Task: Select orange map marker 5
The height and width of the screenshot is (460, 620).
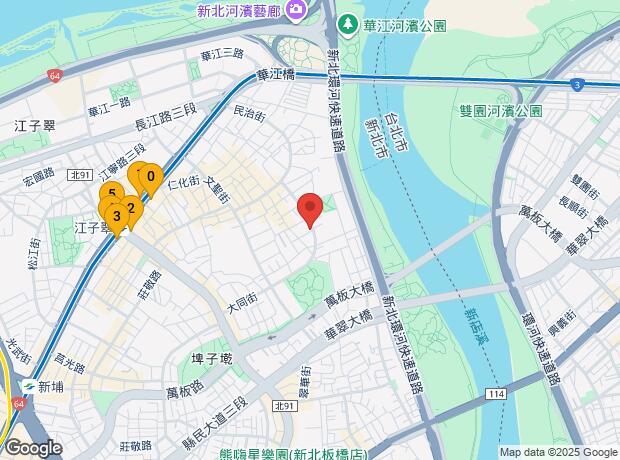Action: click(x=110, y=193)
